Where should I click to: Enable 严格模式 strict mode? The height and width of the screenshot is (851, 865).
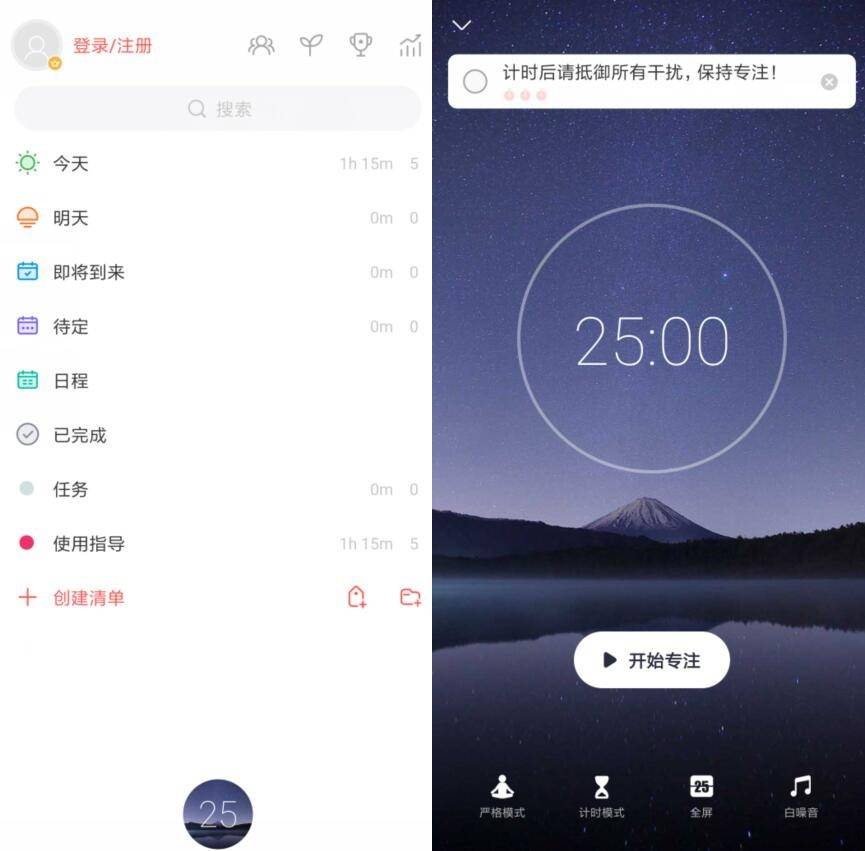502,797
